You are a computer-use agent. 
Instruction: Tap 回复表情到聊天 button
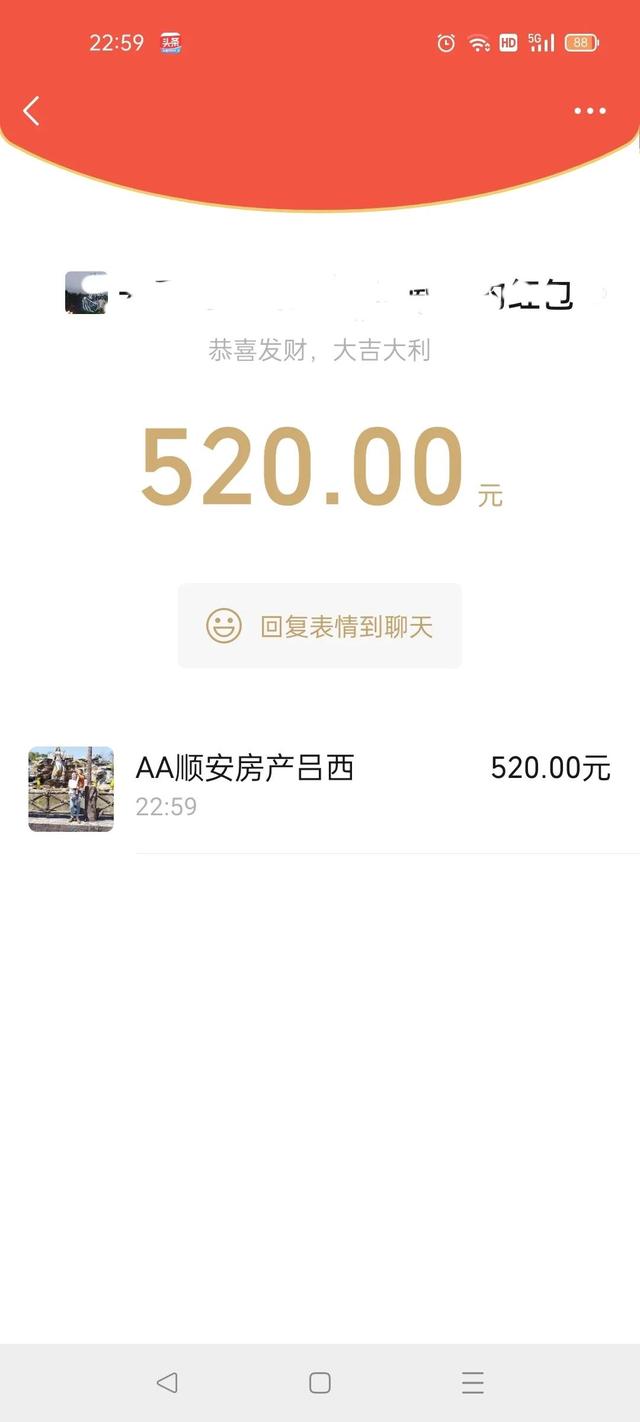coord(320,627)
